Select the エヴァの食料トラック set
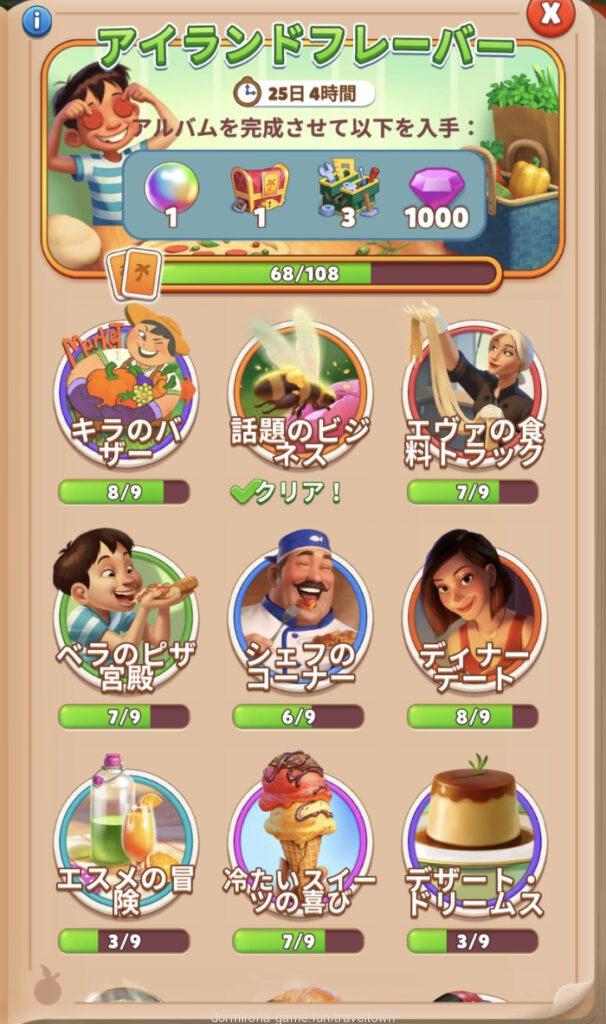 tap(474, 395)
